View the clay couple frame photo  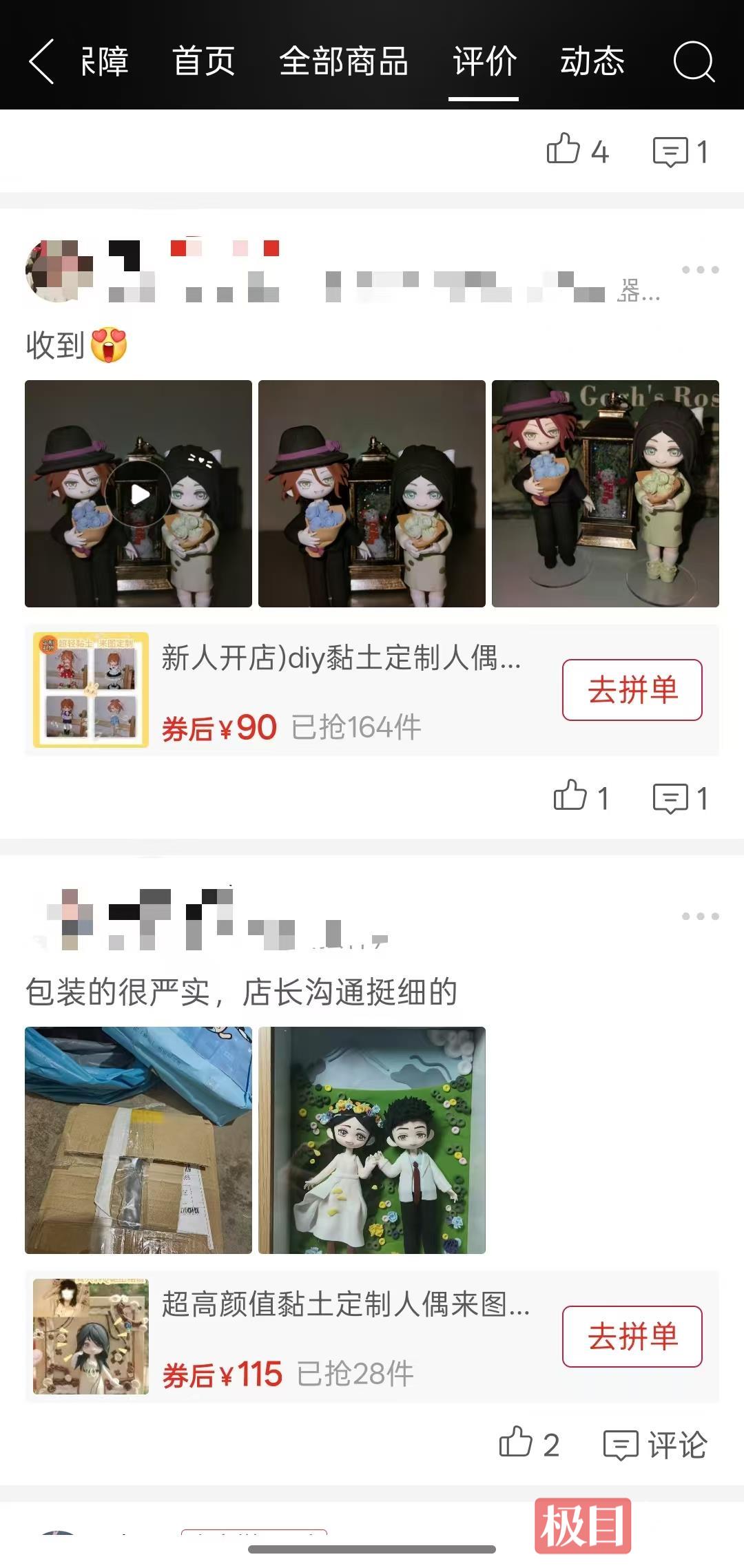click(x=372, y=1140)
